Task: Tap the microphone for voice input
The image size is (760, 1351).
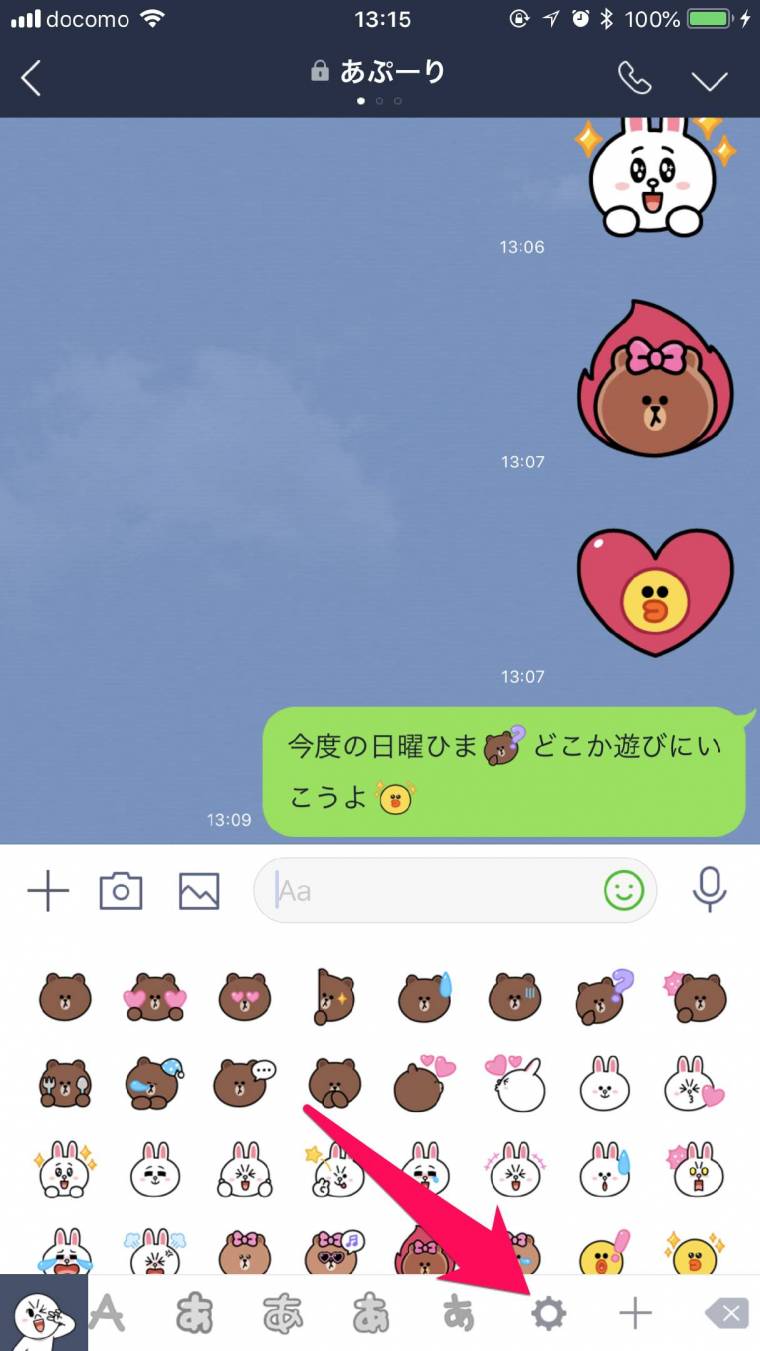Action: (x=710, y=890)
